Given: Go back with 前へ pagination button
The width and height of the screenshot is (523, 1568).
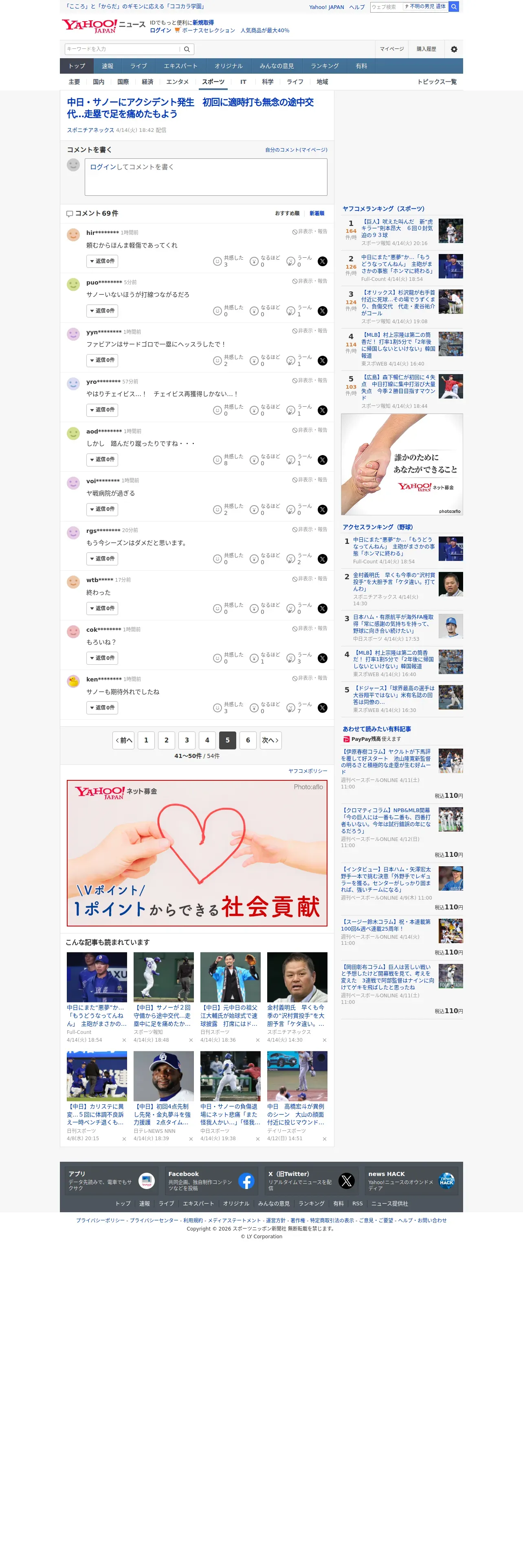Looking at the screenshot, I should coord(123,740).
